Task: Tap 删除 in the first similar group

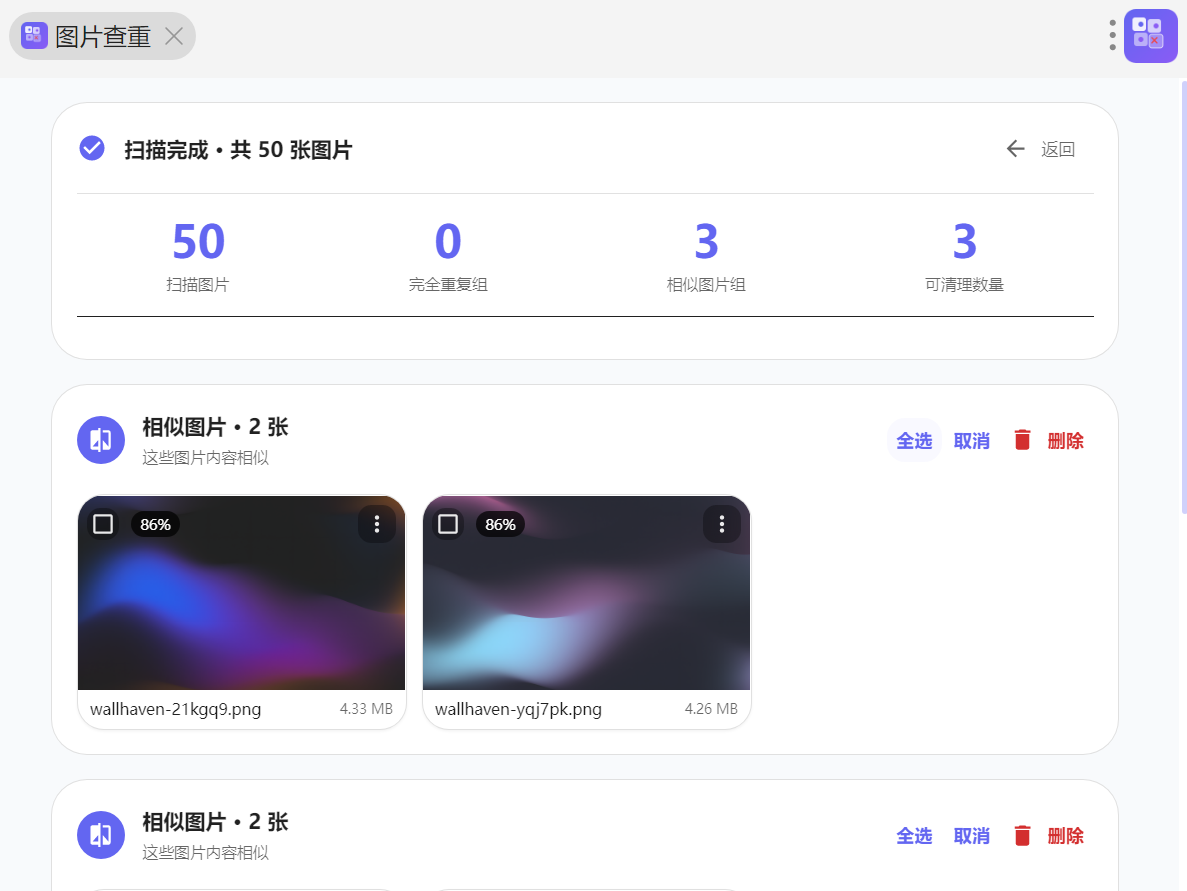Action: tap(1049, 441)
